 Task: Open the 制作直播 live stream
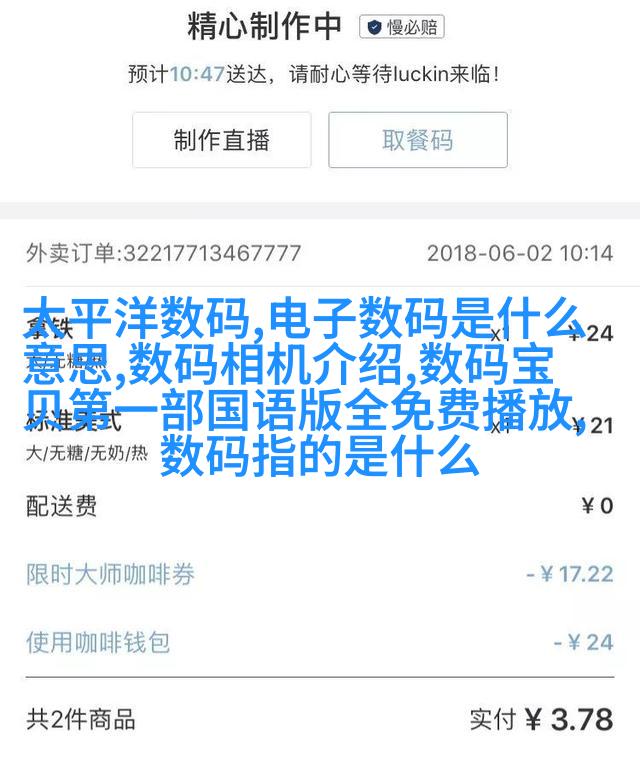click(221, 140)
